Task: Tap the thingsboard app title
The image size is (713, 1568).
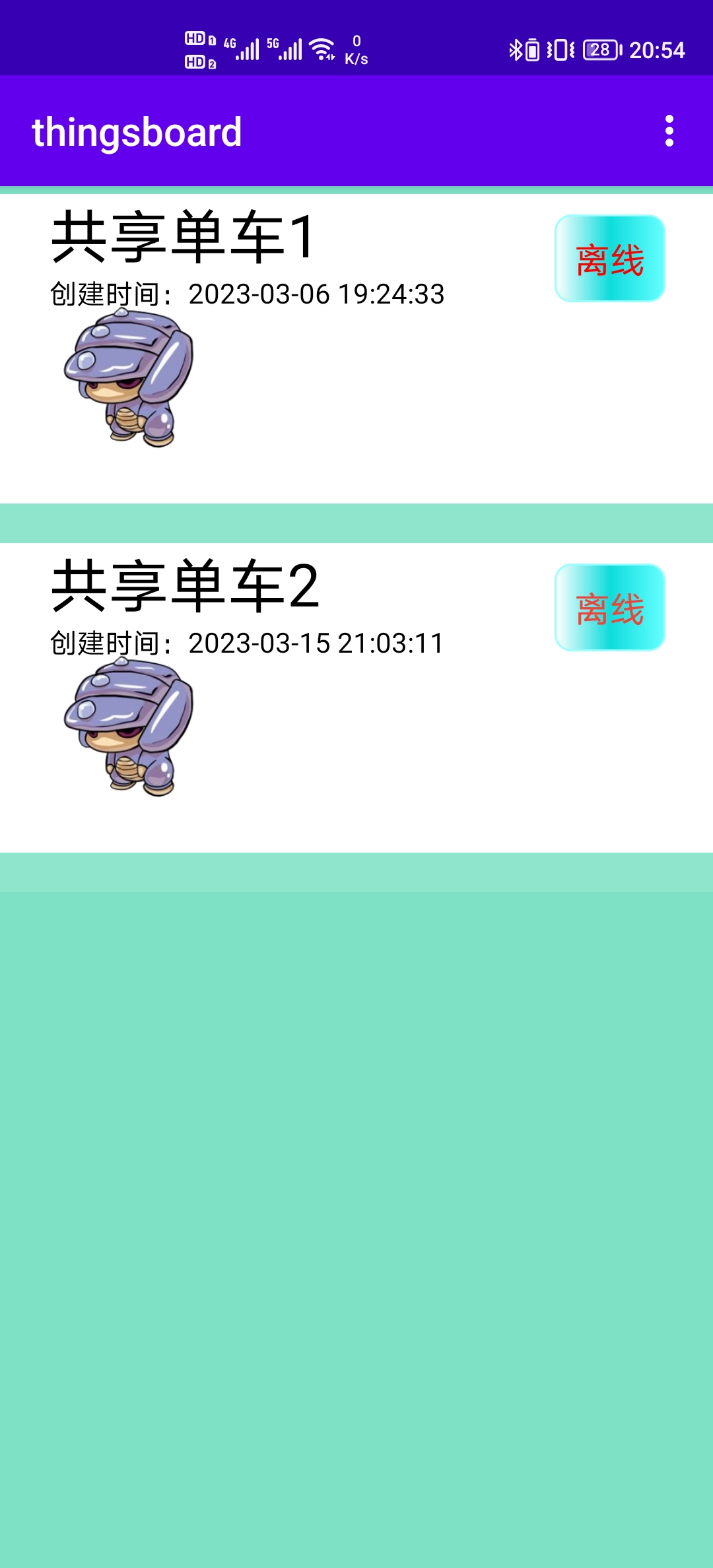Action: [x=137, y=131]
